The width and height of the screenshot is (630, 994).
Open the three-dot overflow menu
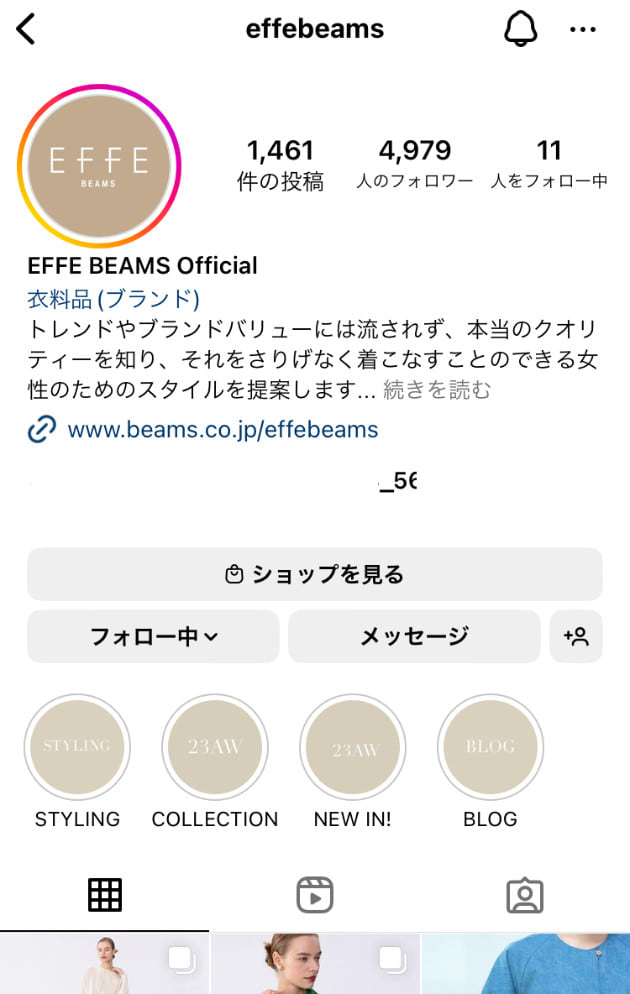point(583,30)
